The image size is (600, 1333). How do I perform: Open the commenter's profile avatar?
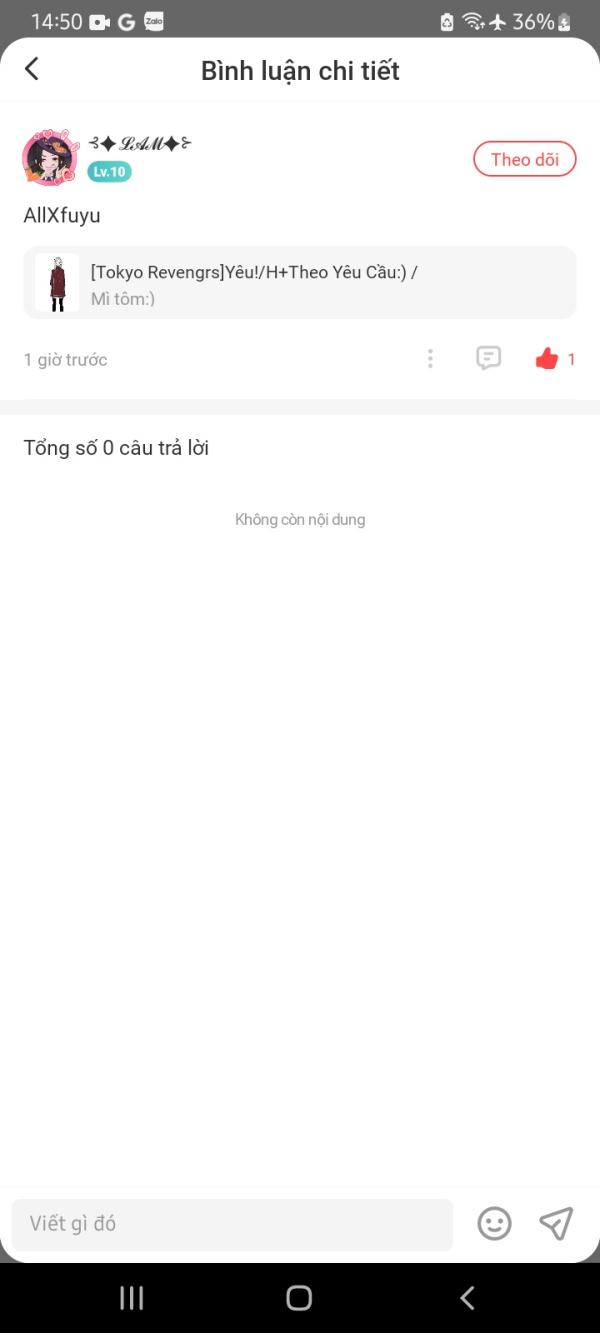pyautogui.click(x=49, y=157)
